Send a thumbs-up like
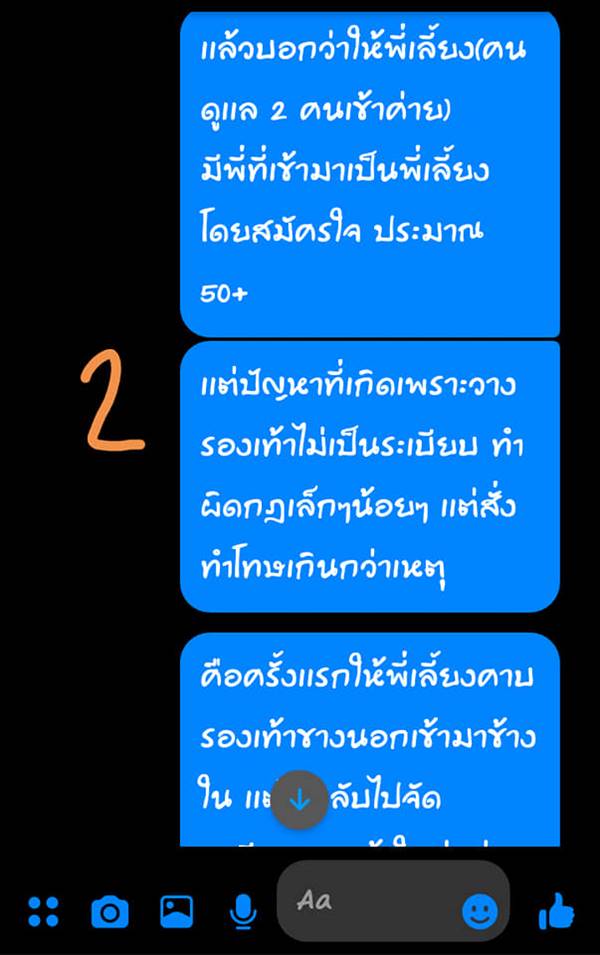600x955 pixels. point(556,910)
